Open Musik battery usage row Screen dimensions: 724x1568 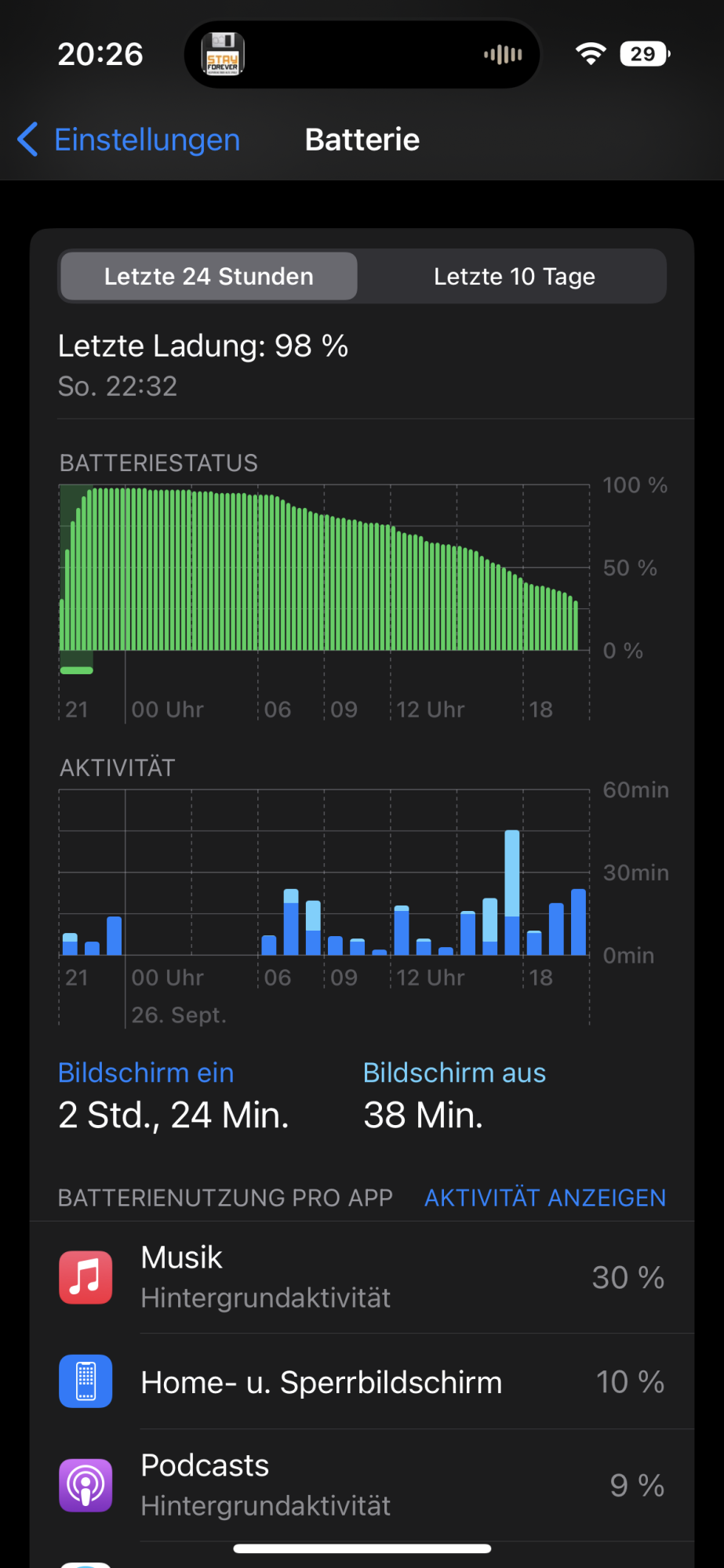click(x=362, y=1277)
